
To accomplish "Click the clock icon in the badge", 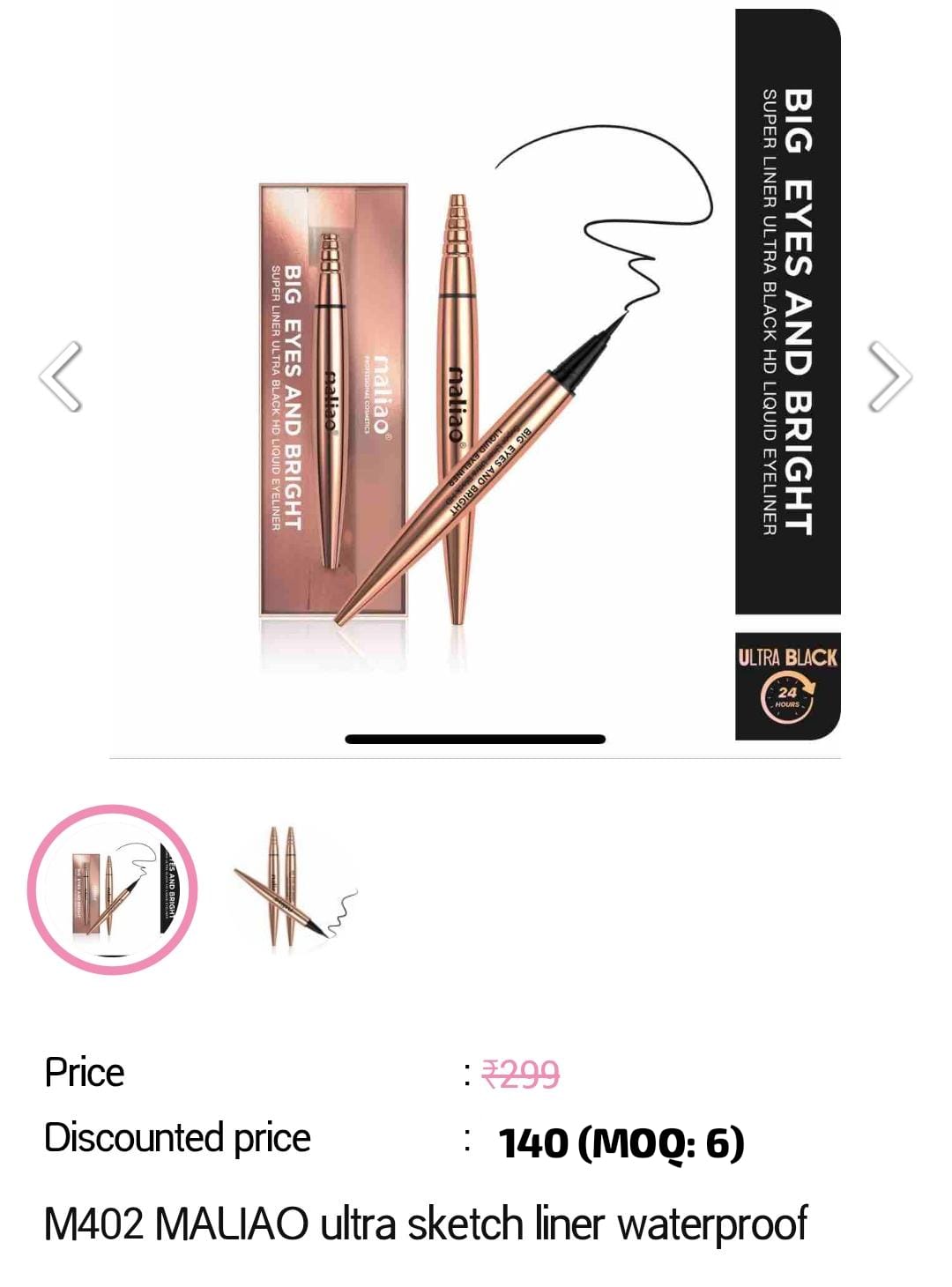I will (787, 696).
